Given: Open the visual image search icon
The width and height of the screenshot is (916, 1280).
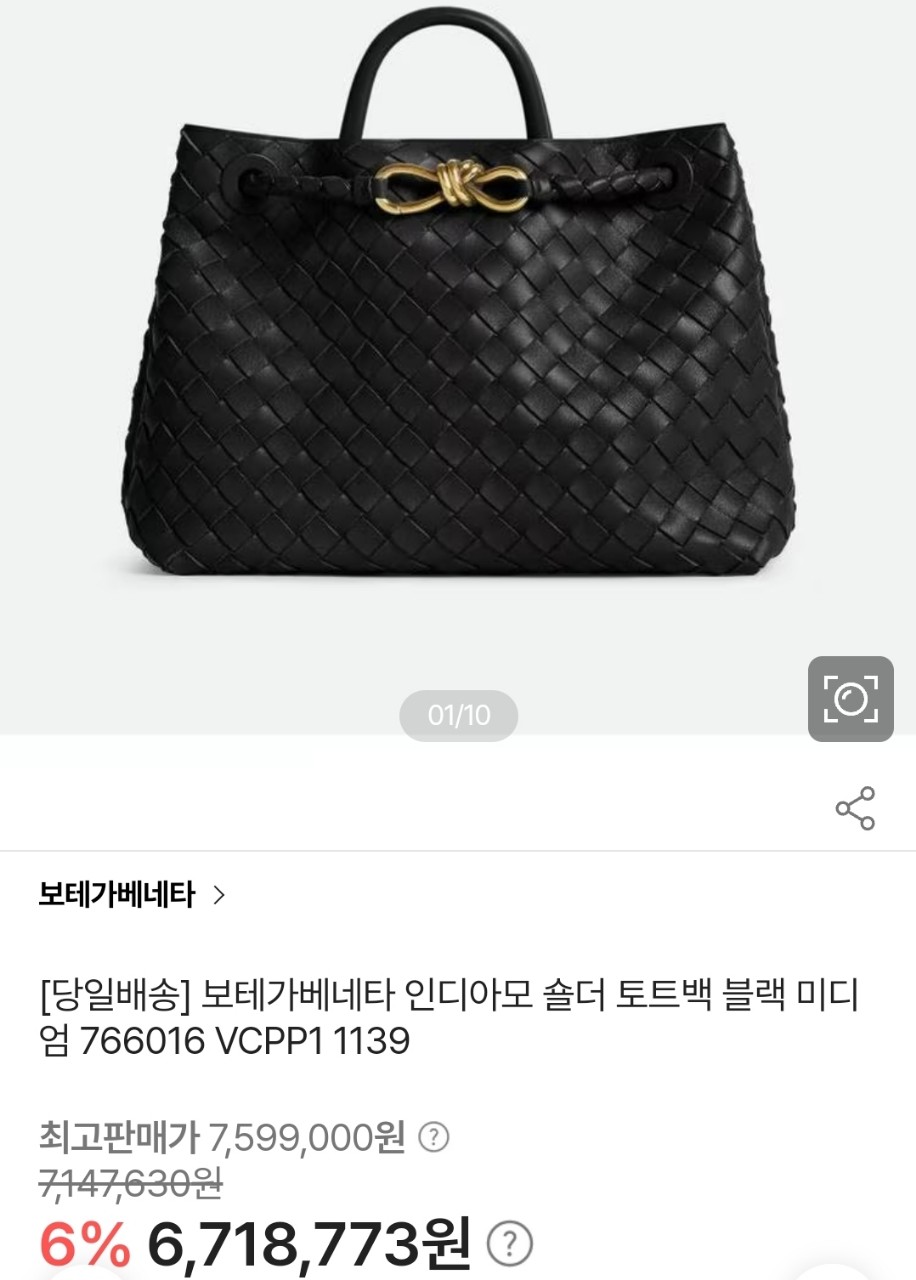Looking at the screenshot, I should click(x=850, y=699).
